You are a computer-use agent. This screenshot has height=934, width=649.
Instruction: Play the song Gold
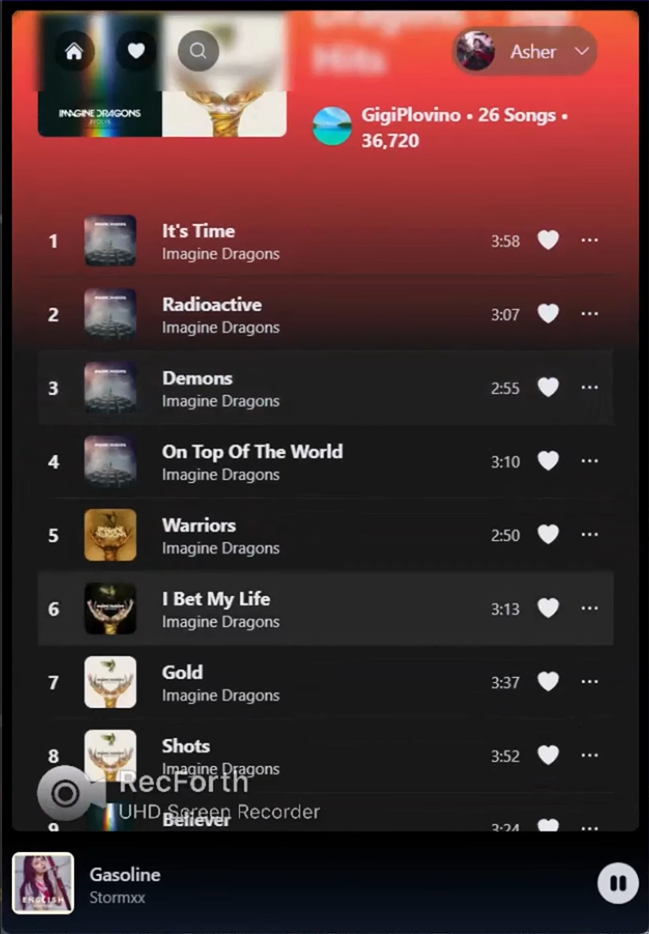coord(182,673)
